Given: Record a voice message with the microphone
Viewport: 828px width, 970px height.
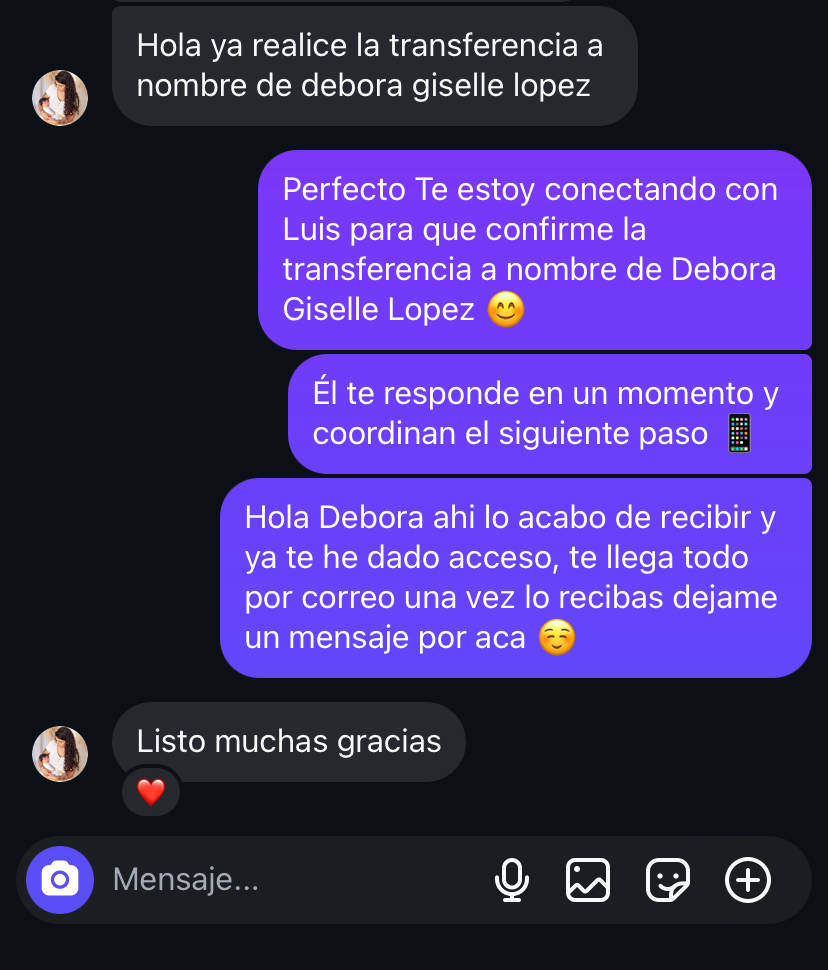Looking at the screenshot, I should [x=512, y=880].
